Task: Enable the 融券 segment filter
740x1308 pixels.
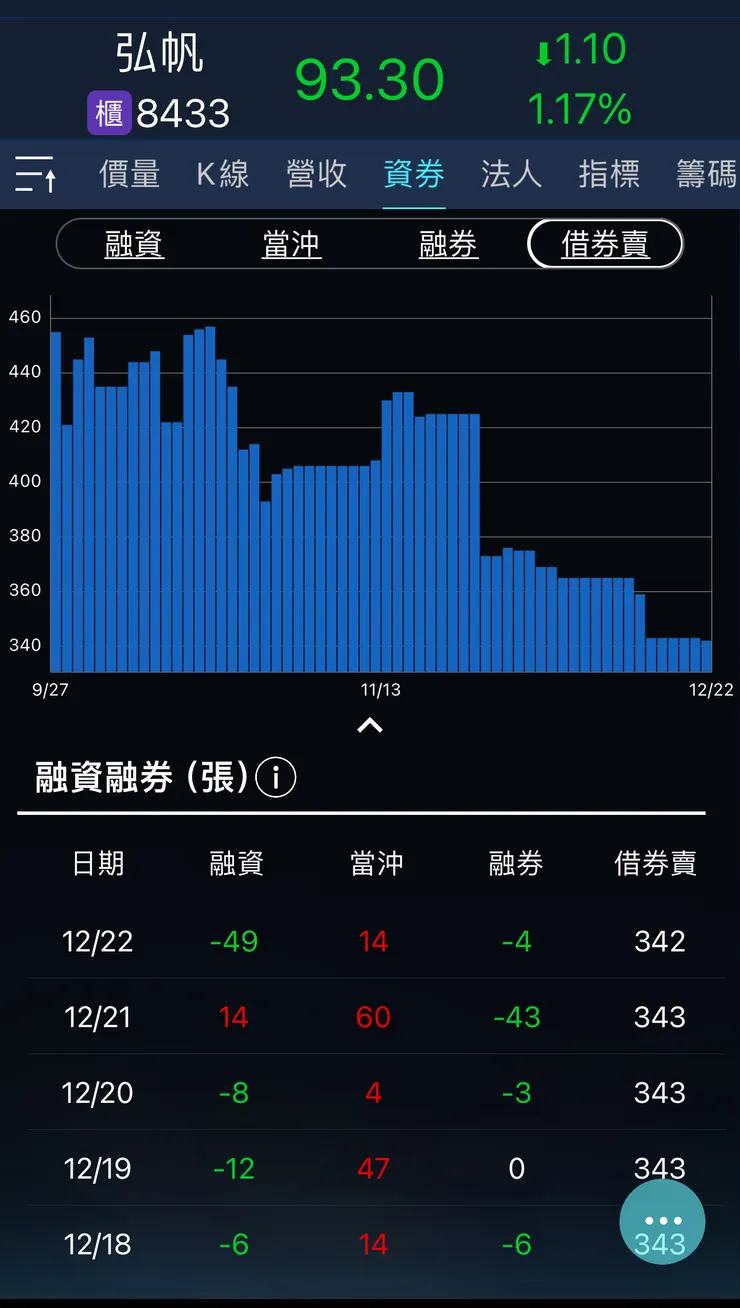Action: click(448, 243)
